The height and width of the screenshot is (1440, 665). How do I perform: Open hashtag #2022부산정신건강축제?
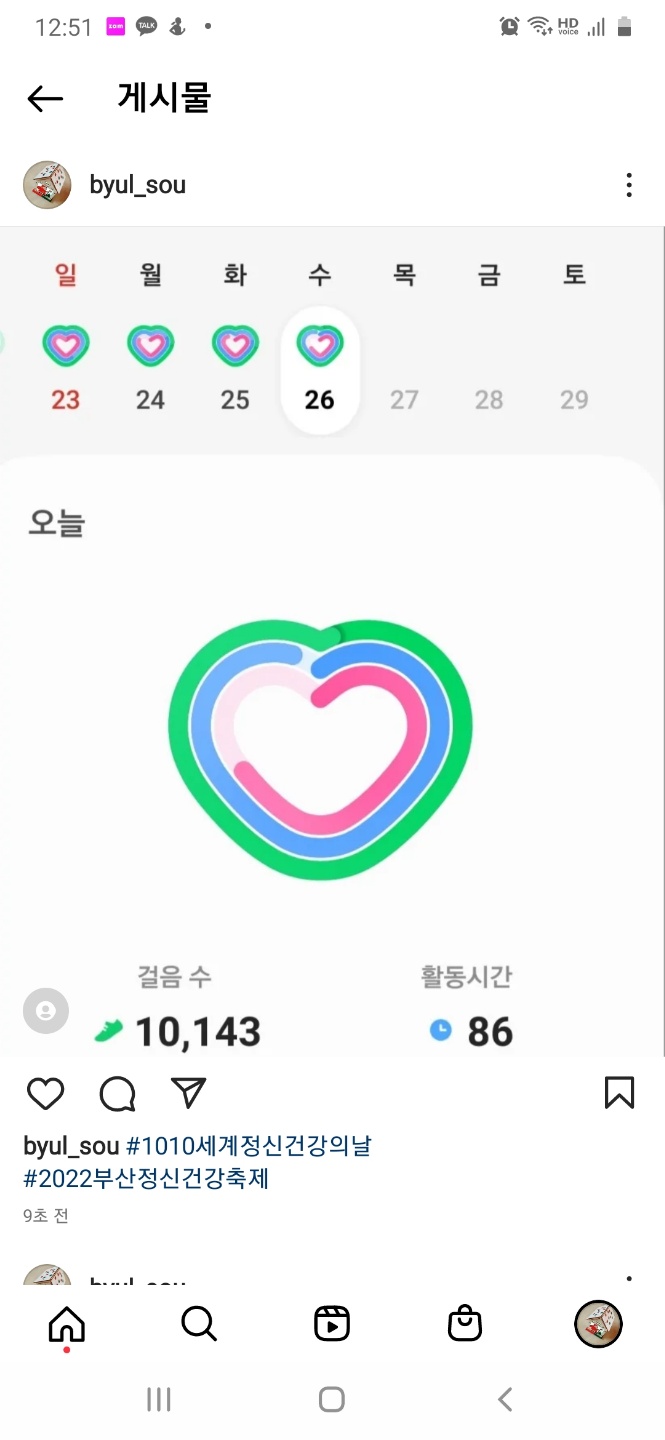tap(146, 1179)
